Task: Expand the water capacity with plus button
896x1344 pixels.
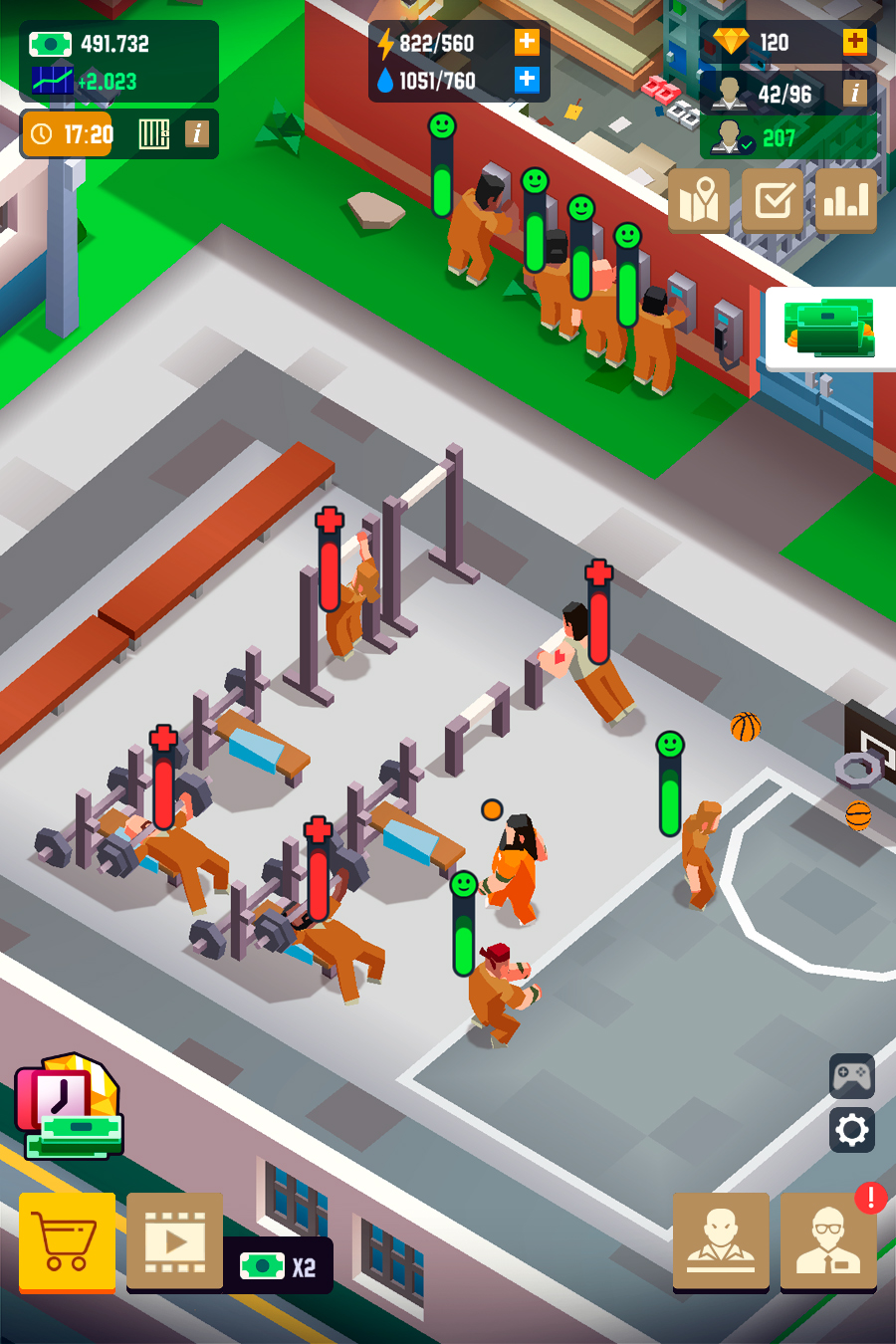Action: 527,79
